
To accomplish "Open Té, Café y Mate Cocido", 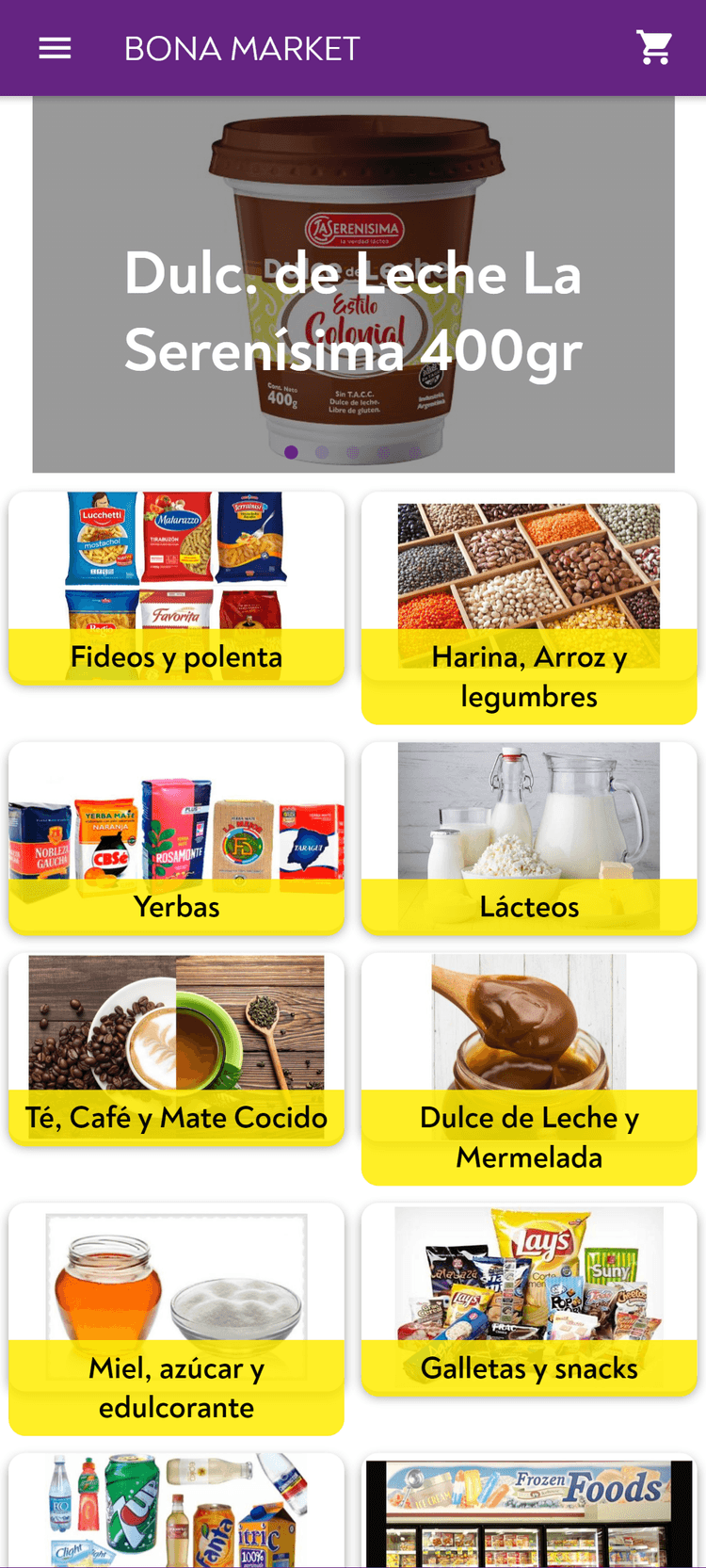I will pyautogui.click(x=176, y=1049).
